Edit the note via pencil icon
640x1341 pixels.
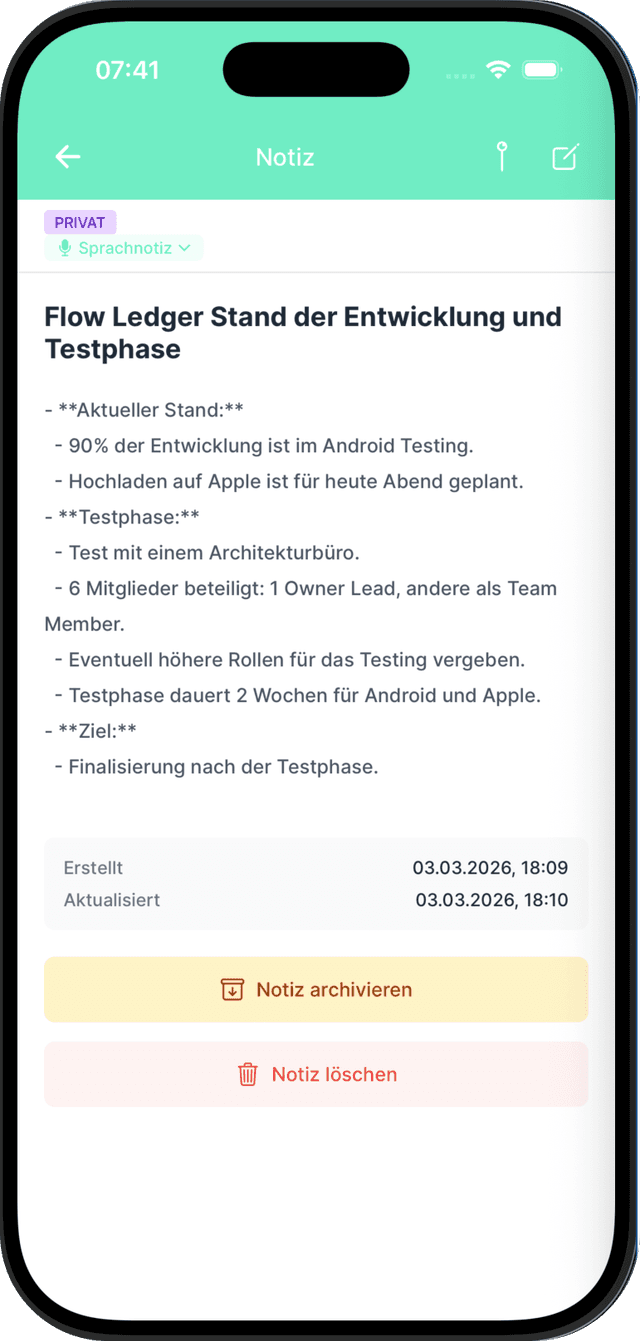[x=565, y=157]
